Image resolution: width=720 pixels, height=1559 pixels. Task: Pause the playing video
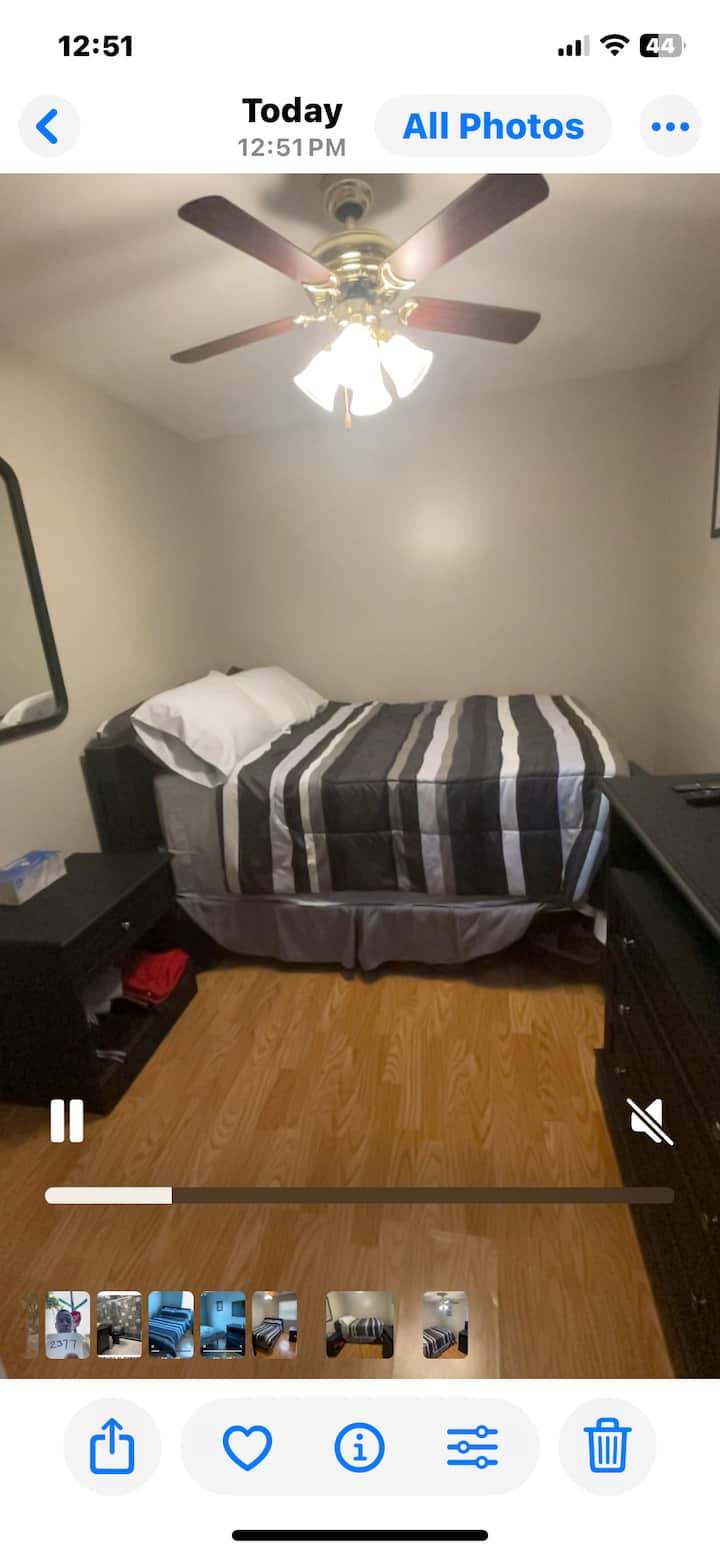(67, 1121)
